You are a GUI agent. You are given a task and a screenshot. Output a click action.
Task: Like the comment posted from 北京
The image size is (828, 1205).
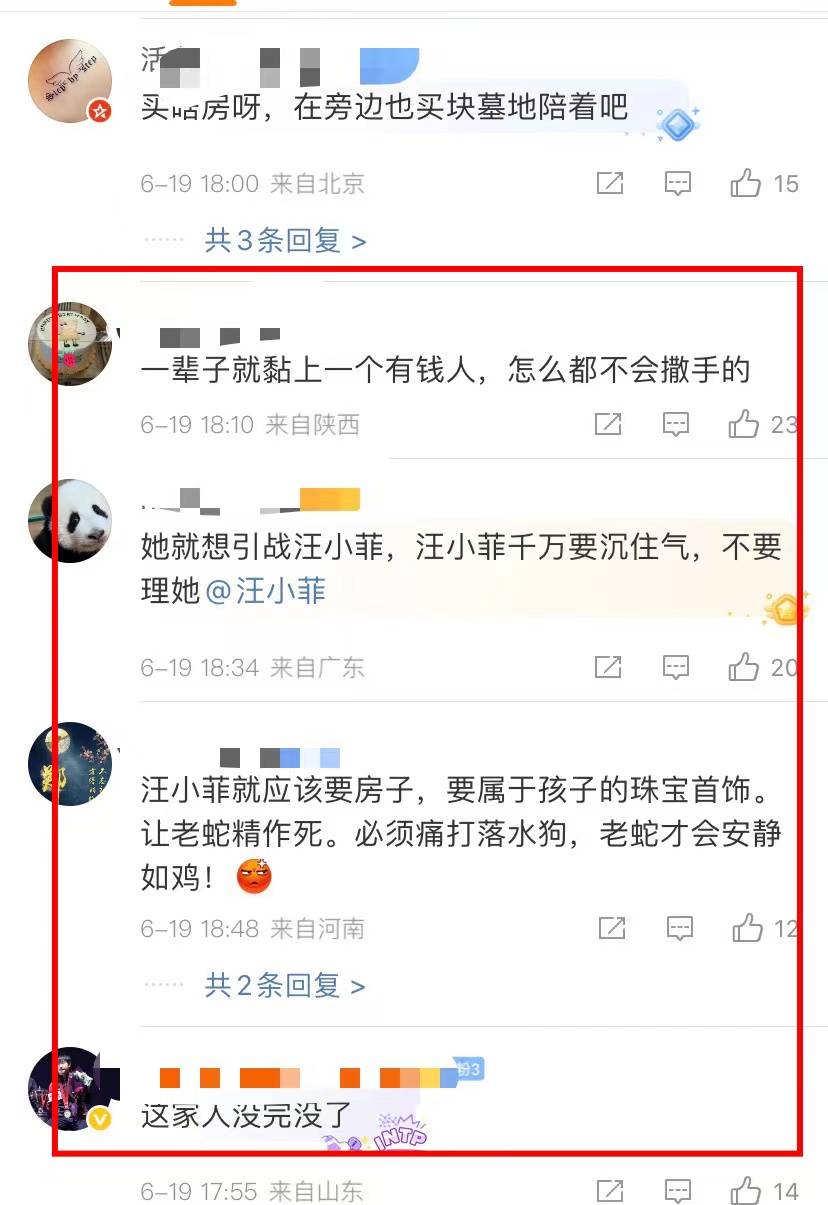coord(746,183)
